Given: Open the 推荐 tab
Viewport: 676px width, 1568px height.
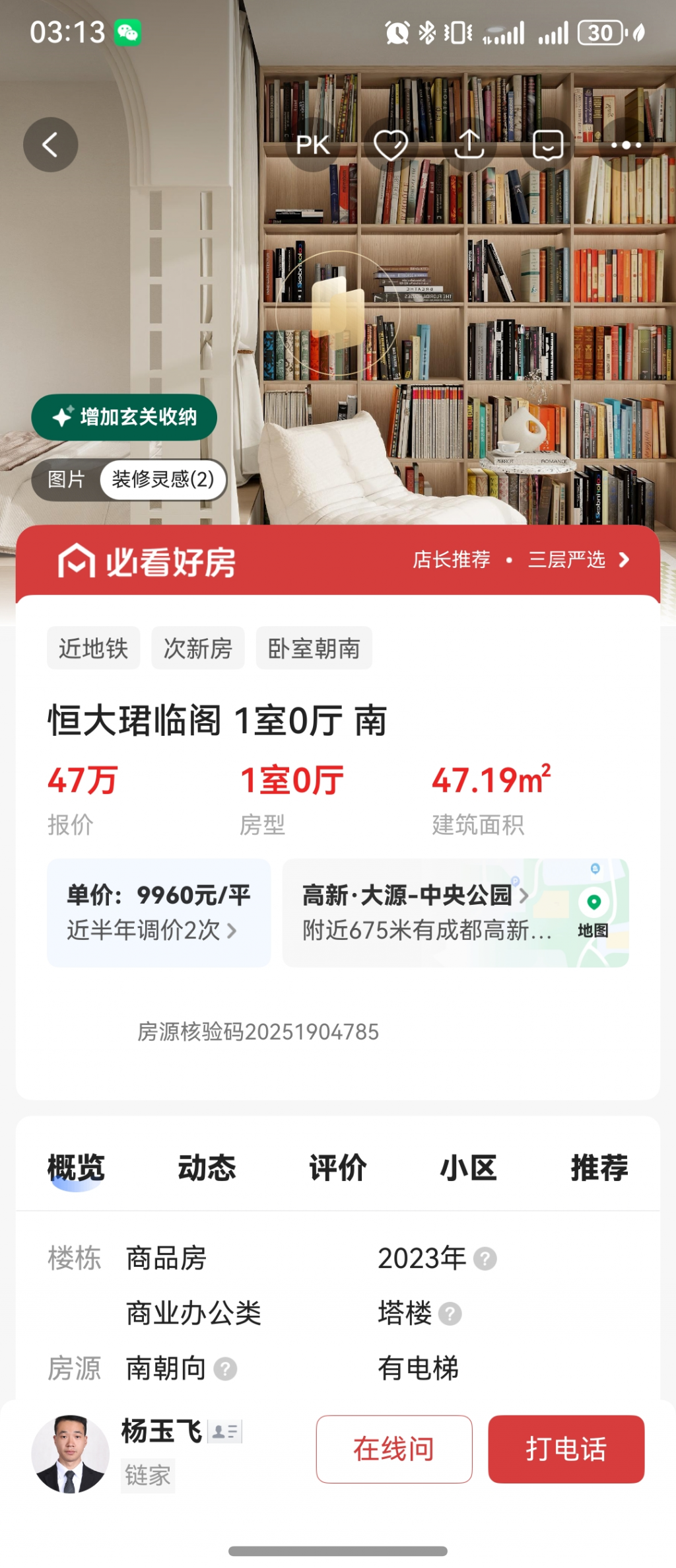Looking at the screenshot, I should [x=599, y=1167].
